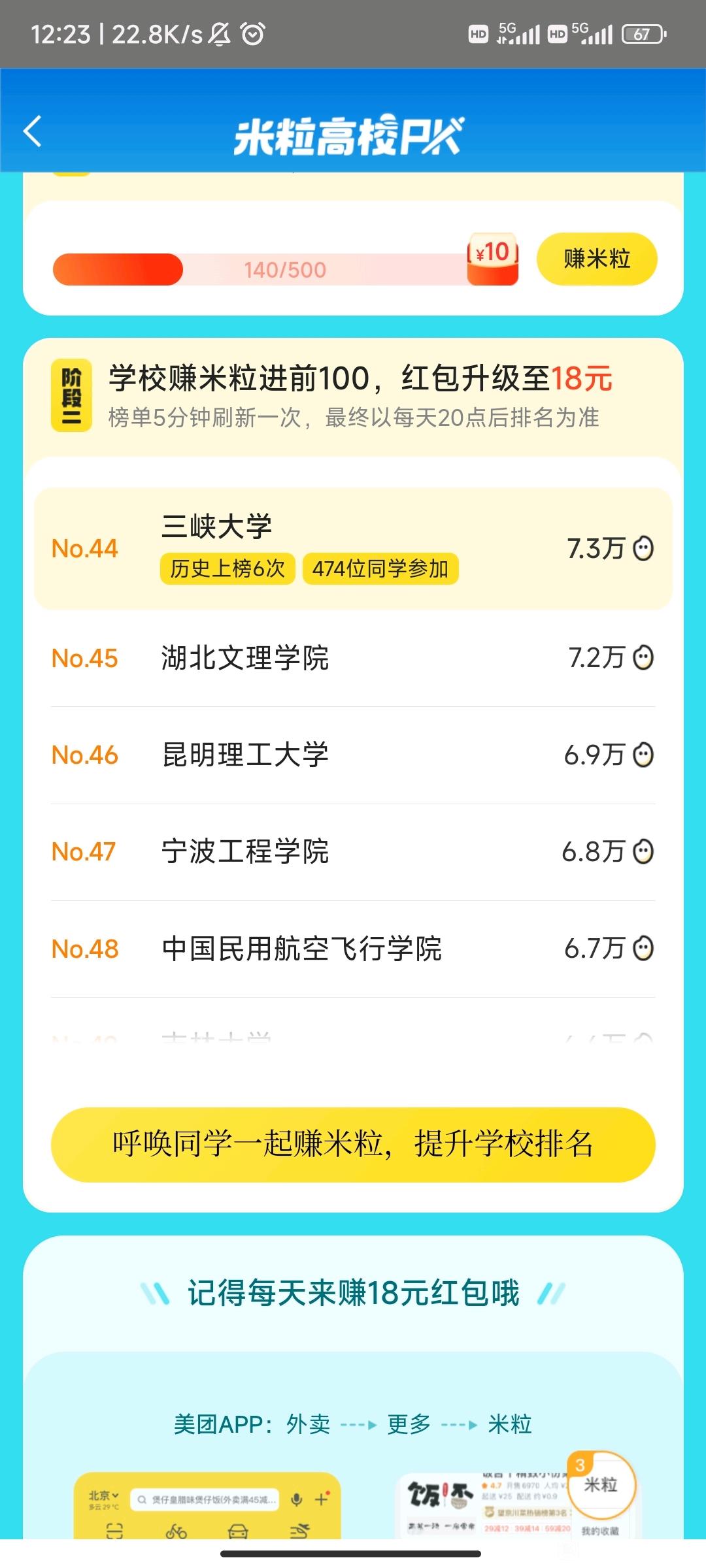Go back using the header arrow
This screenshot has height=1568, width=706.
pyautogui.click(x=33, y=131)
